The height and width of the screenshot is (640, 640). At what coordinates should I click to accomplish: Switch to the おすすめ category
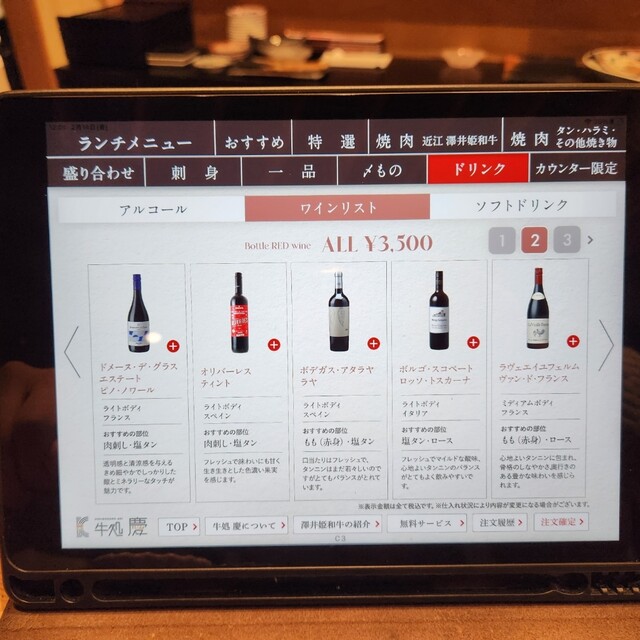point(254,141)
